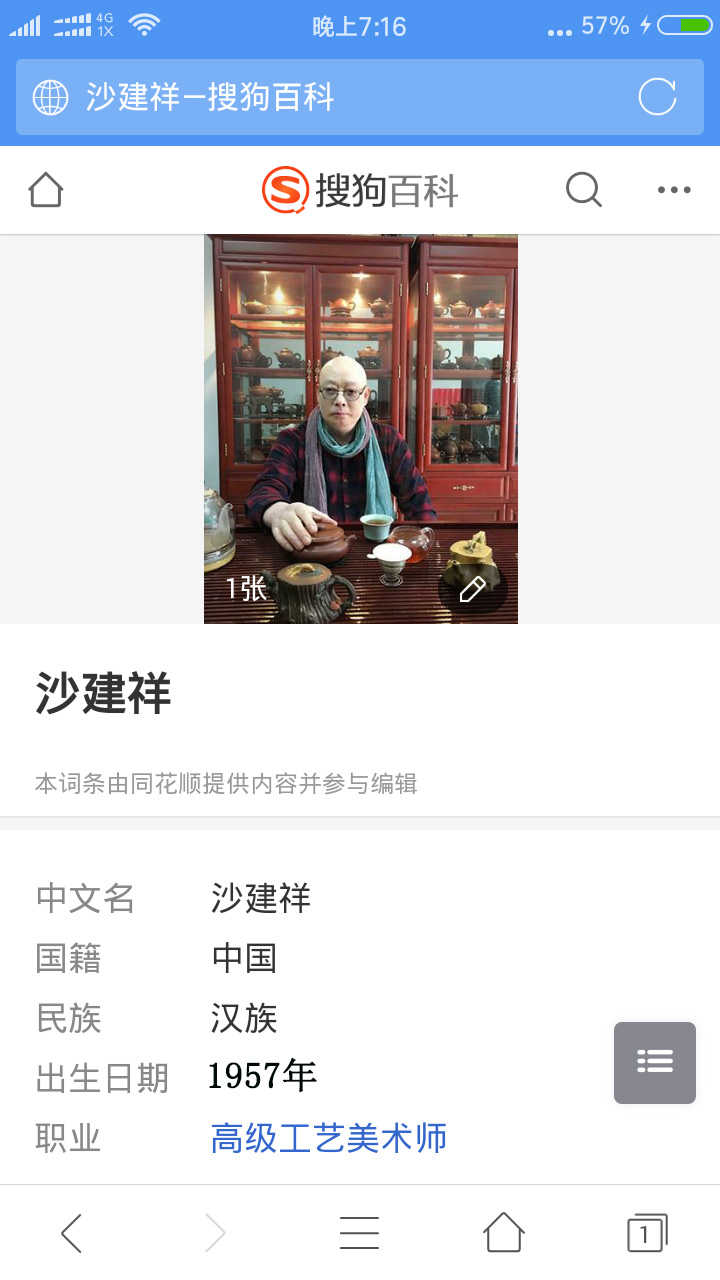Open the three-dot overflow menu

pyautogui.click(x=674, y=190)
